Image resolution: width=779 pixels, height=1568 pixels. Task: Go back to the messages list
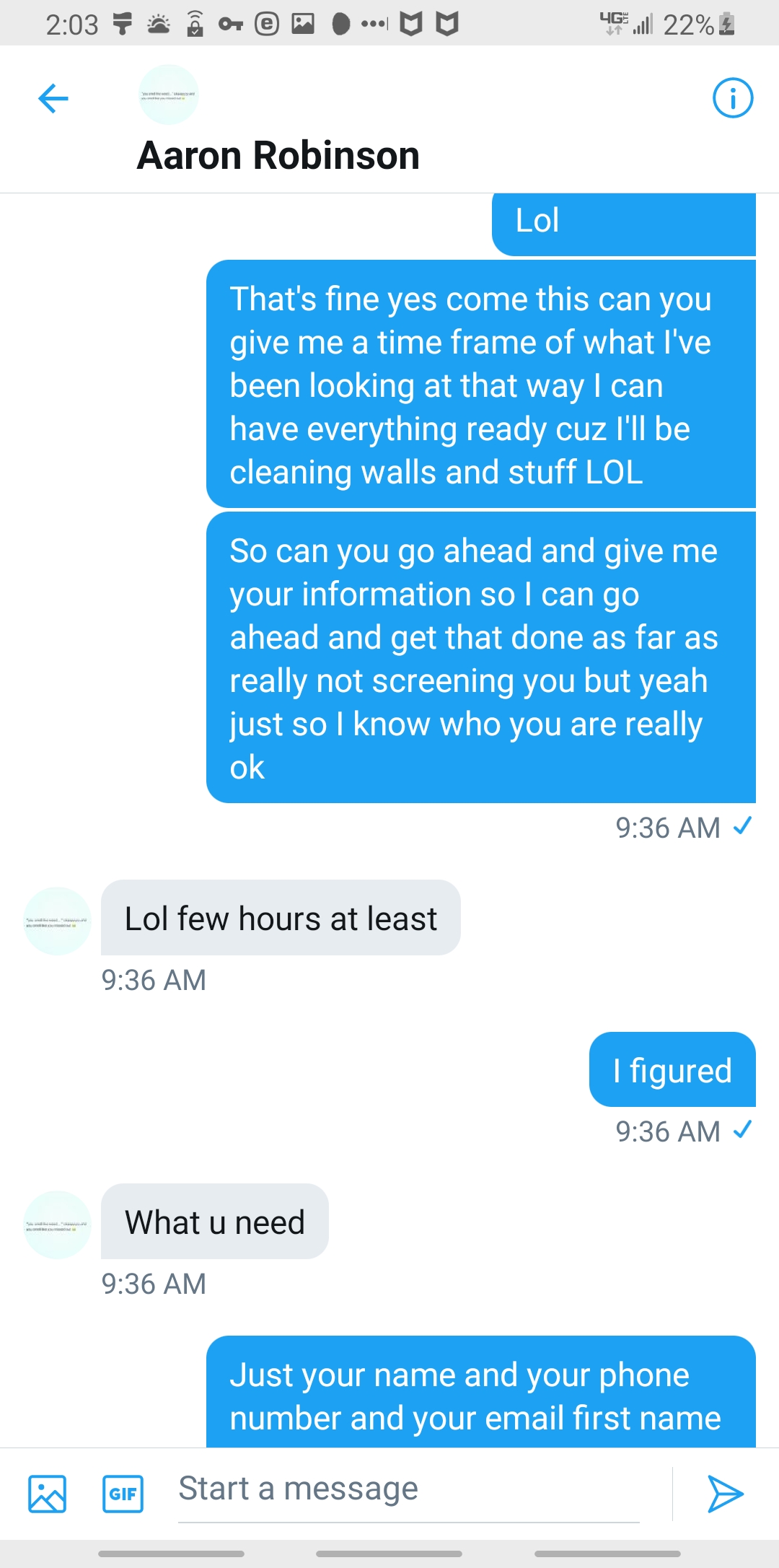click(x=53, y=99)
